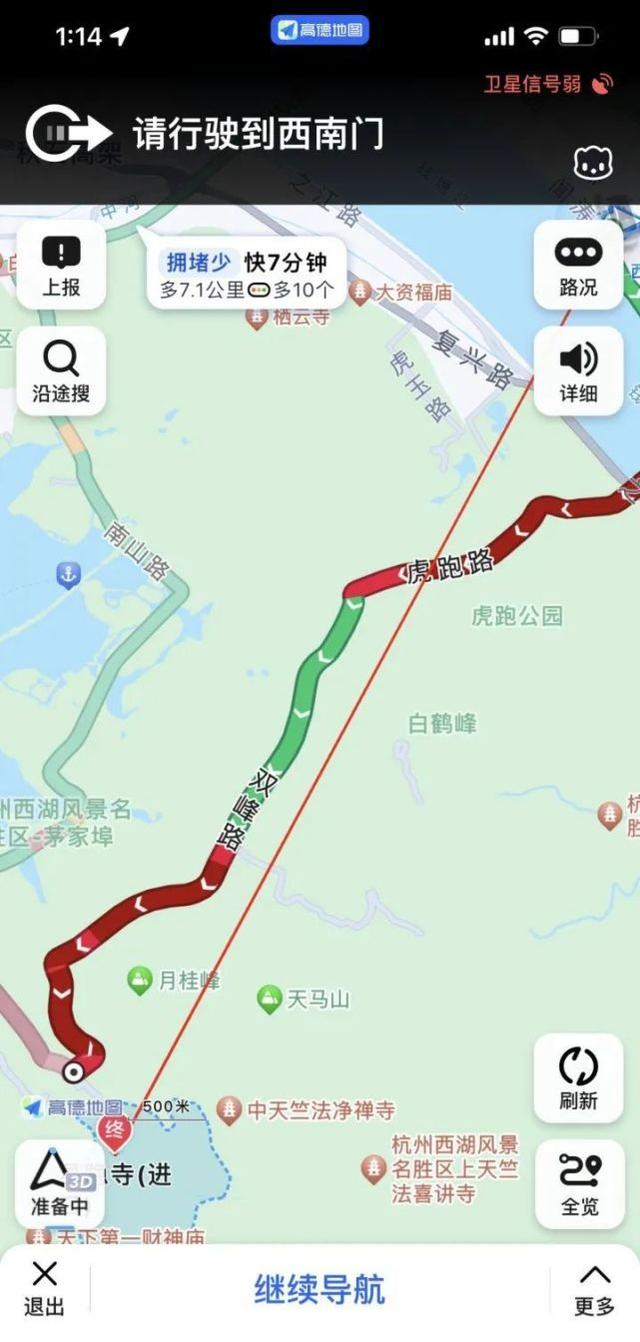
Task: Select the 拥堵少 alternate route bubble
Action: [246, 275]
